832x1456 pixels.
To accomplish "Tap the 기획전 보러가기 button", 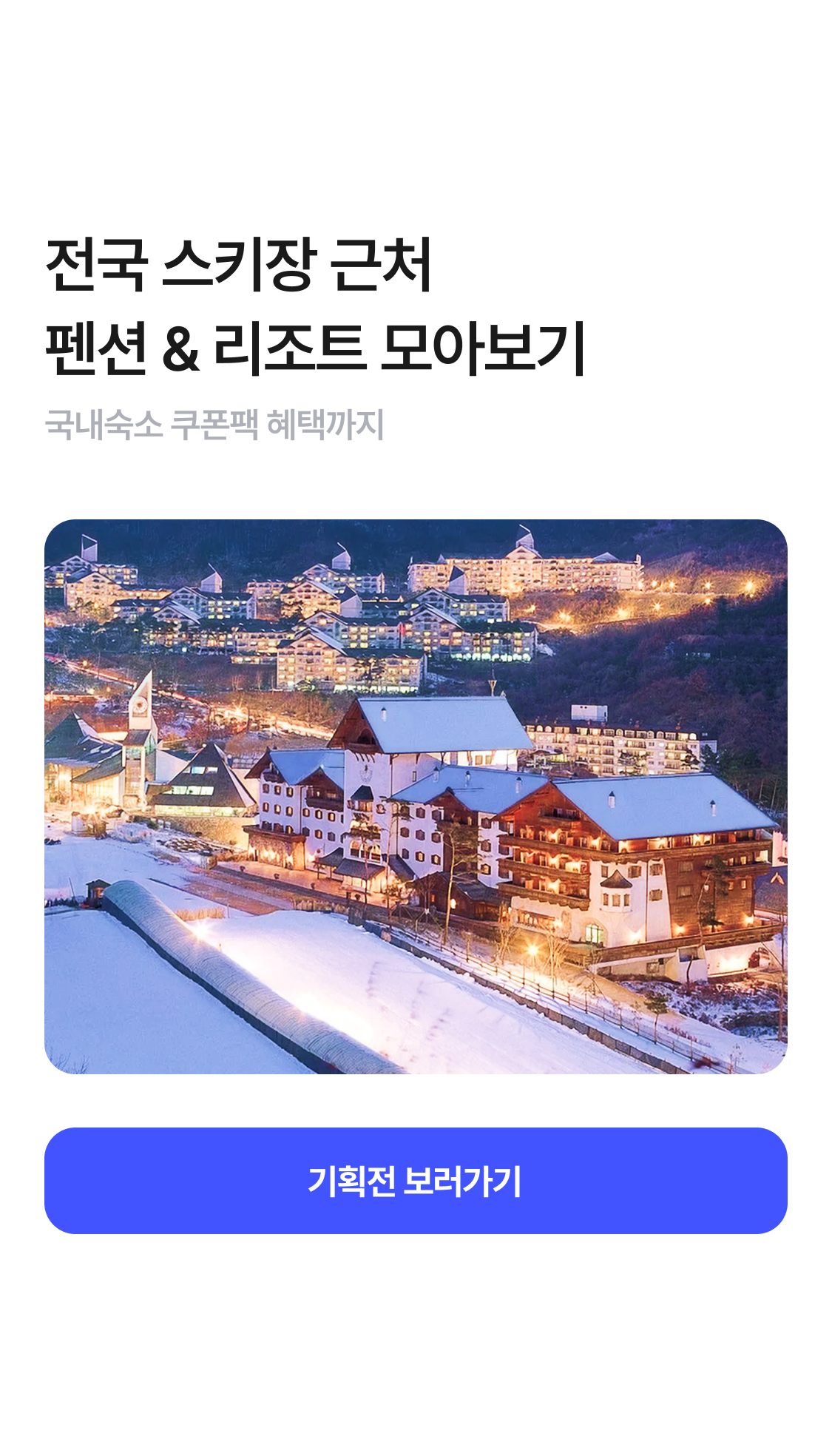I will (x=416, y=1180).
